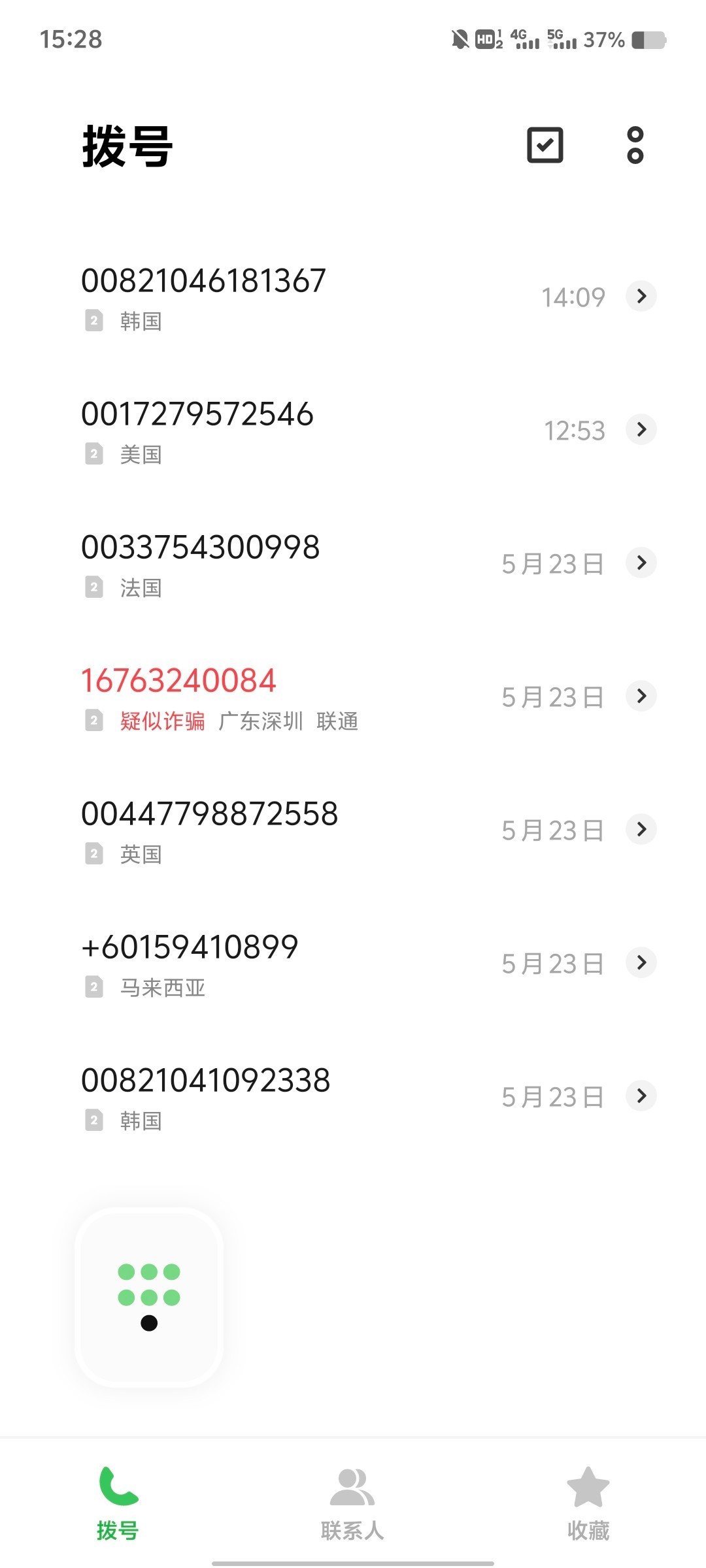View call details for +60159410899
Screen dimensions: 706x1568
pyautogui.click(x=641, y=963)
